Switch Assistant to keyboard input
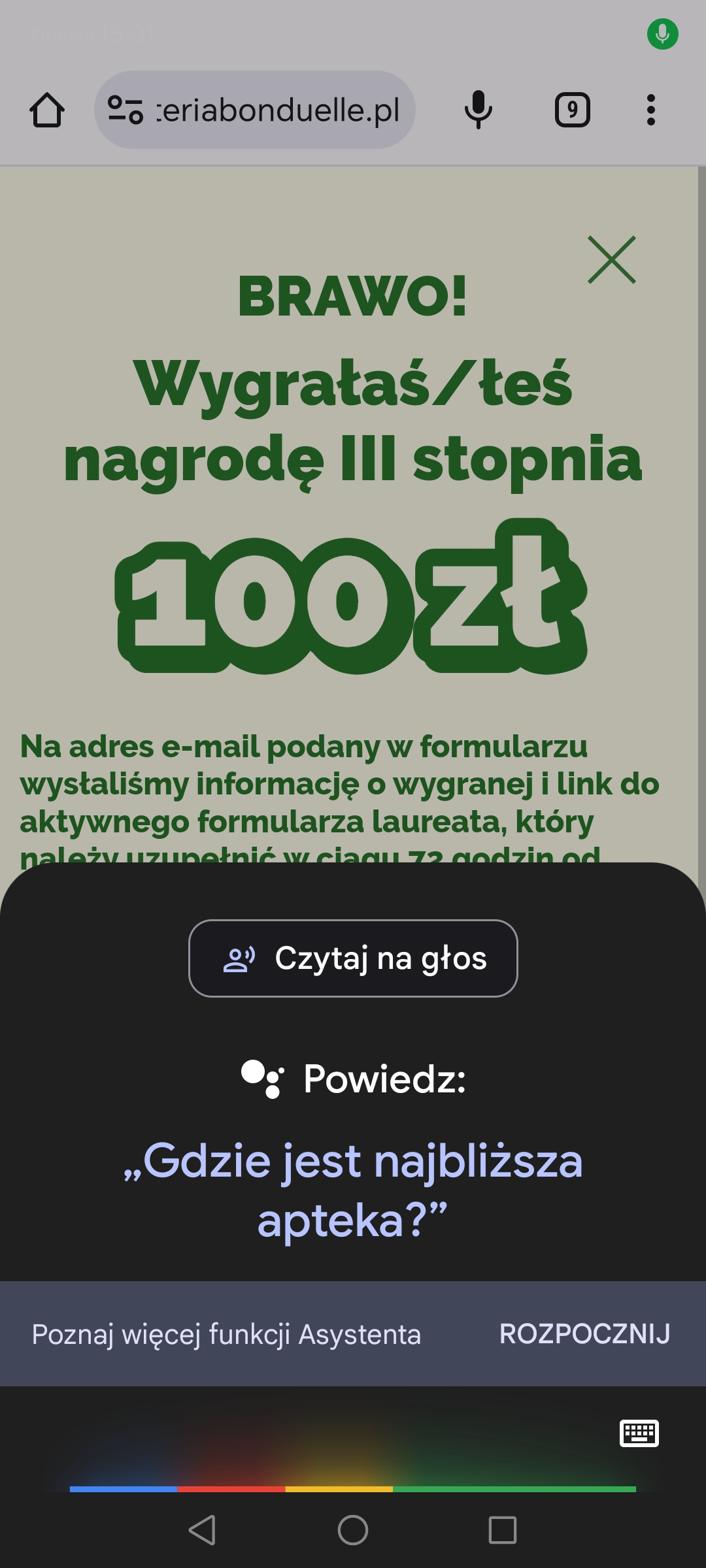The height and width of the screenshot is (1568, 706). pos(639,1433)
